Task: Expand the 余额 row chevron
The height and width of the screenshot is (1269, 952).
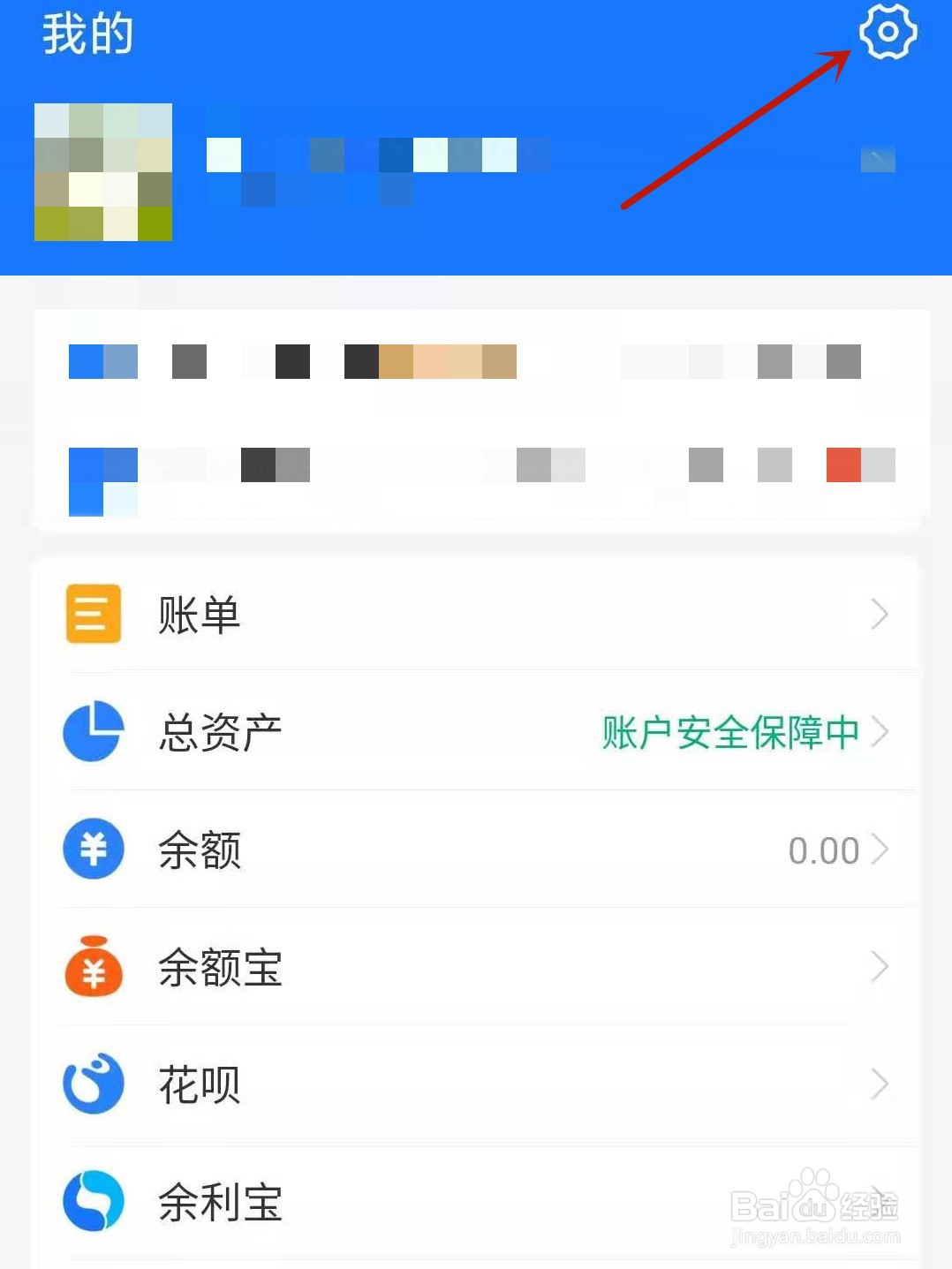Action: pos(880,849)
